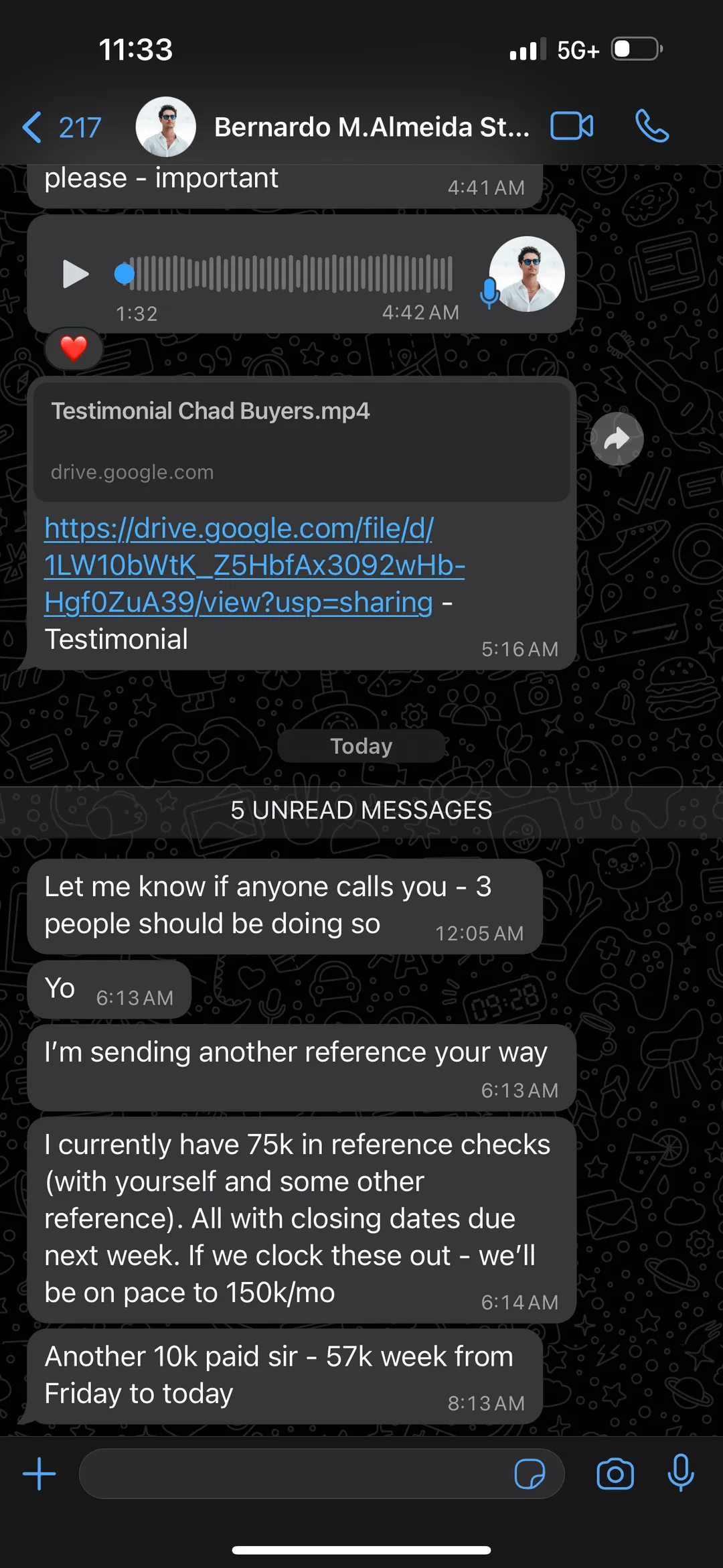
Task: Open the heart reaction on voice message
Action: click(74, 348)
